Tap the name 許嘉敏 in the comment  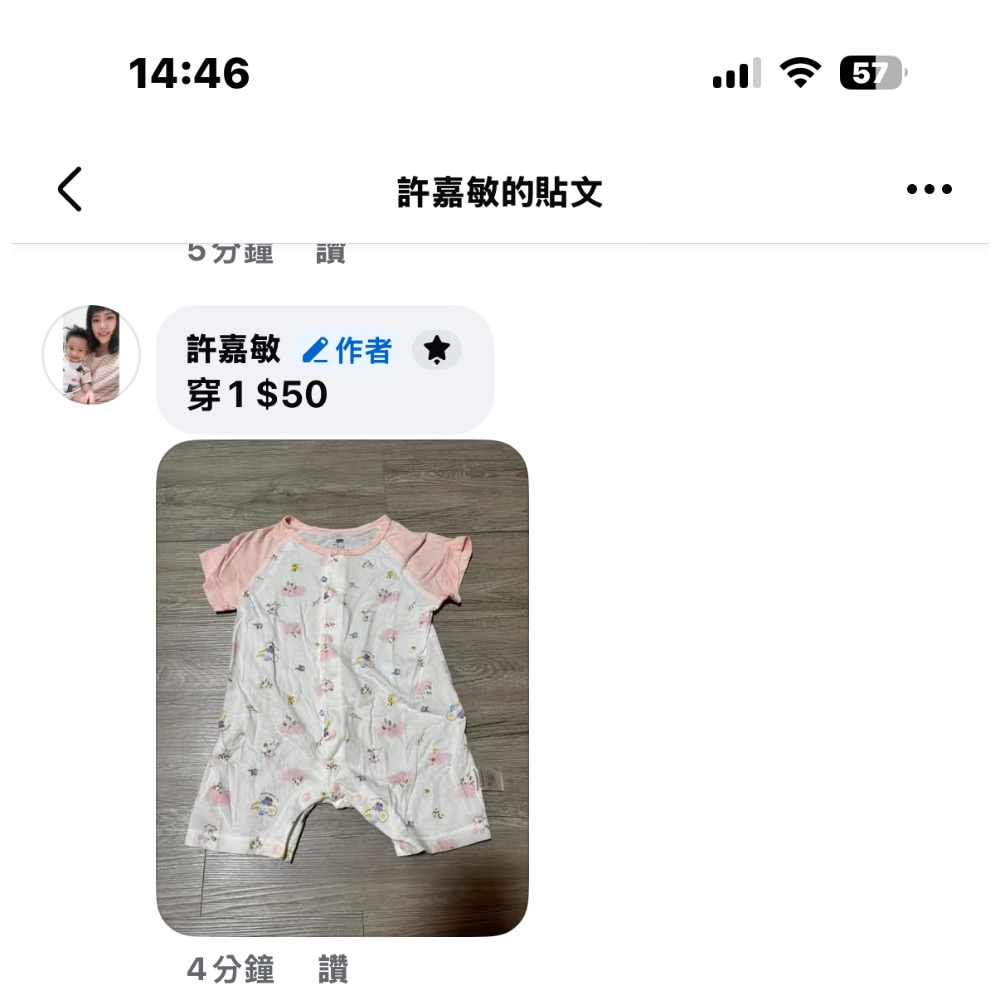233,350
